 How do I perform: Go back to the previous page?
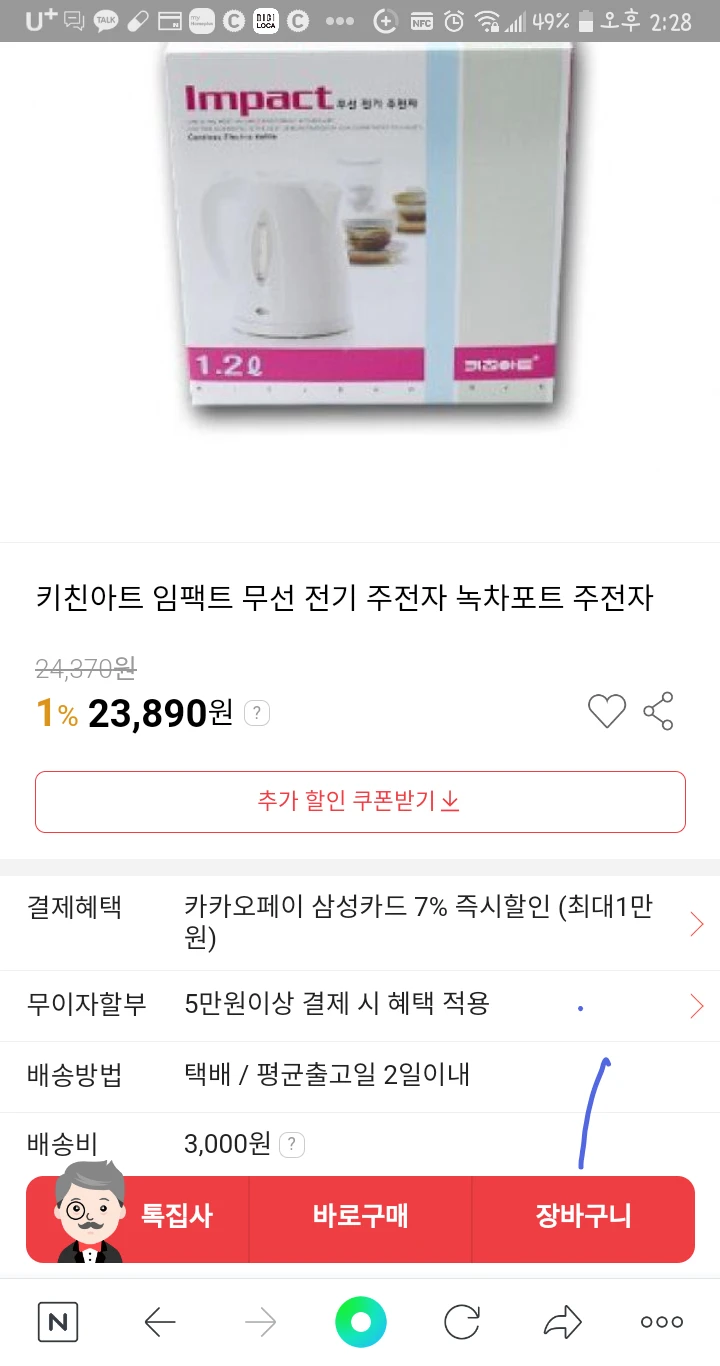pos(160,1323)
